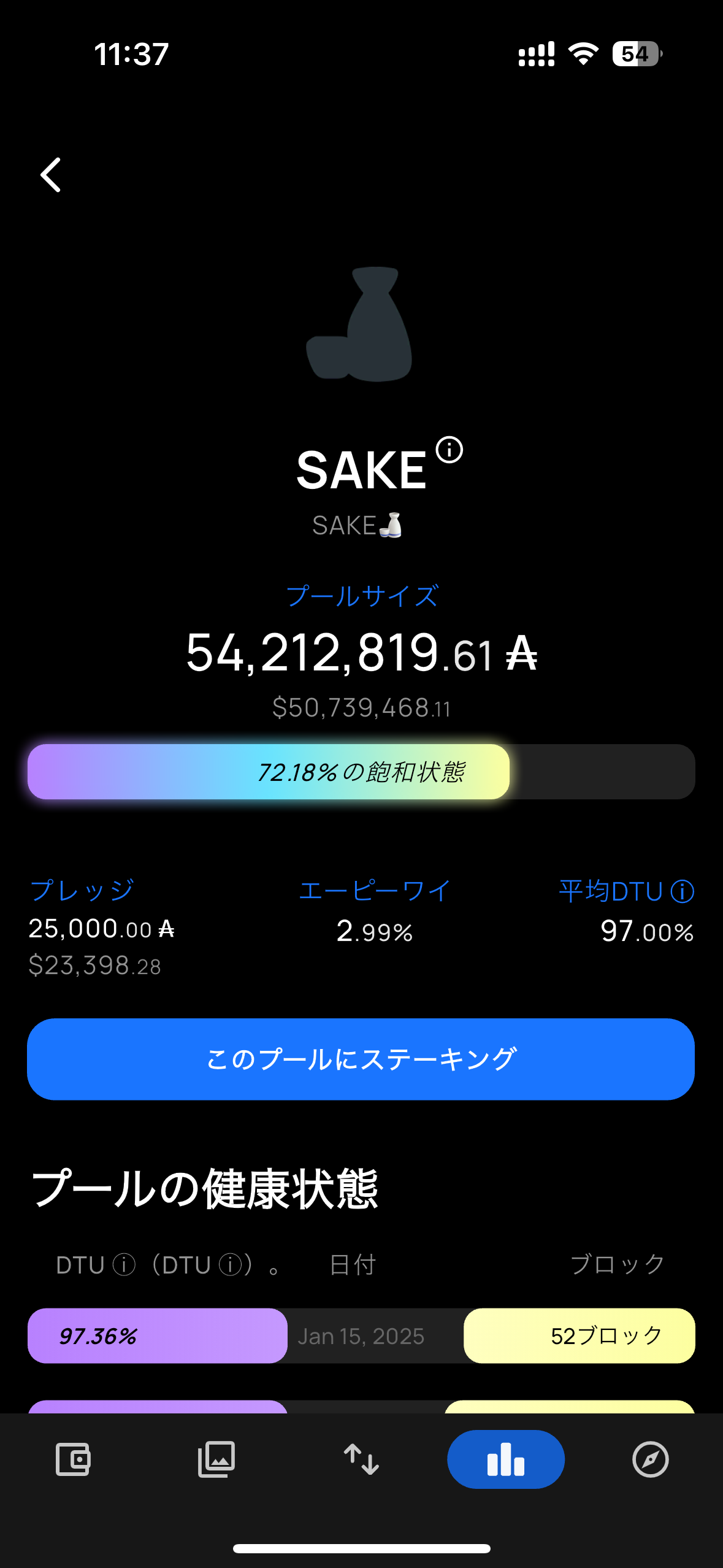Show info for 平均DTU
The height and width of the screenshot is (1568, 723).
pos(683,891)
